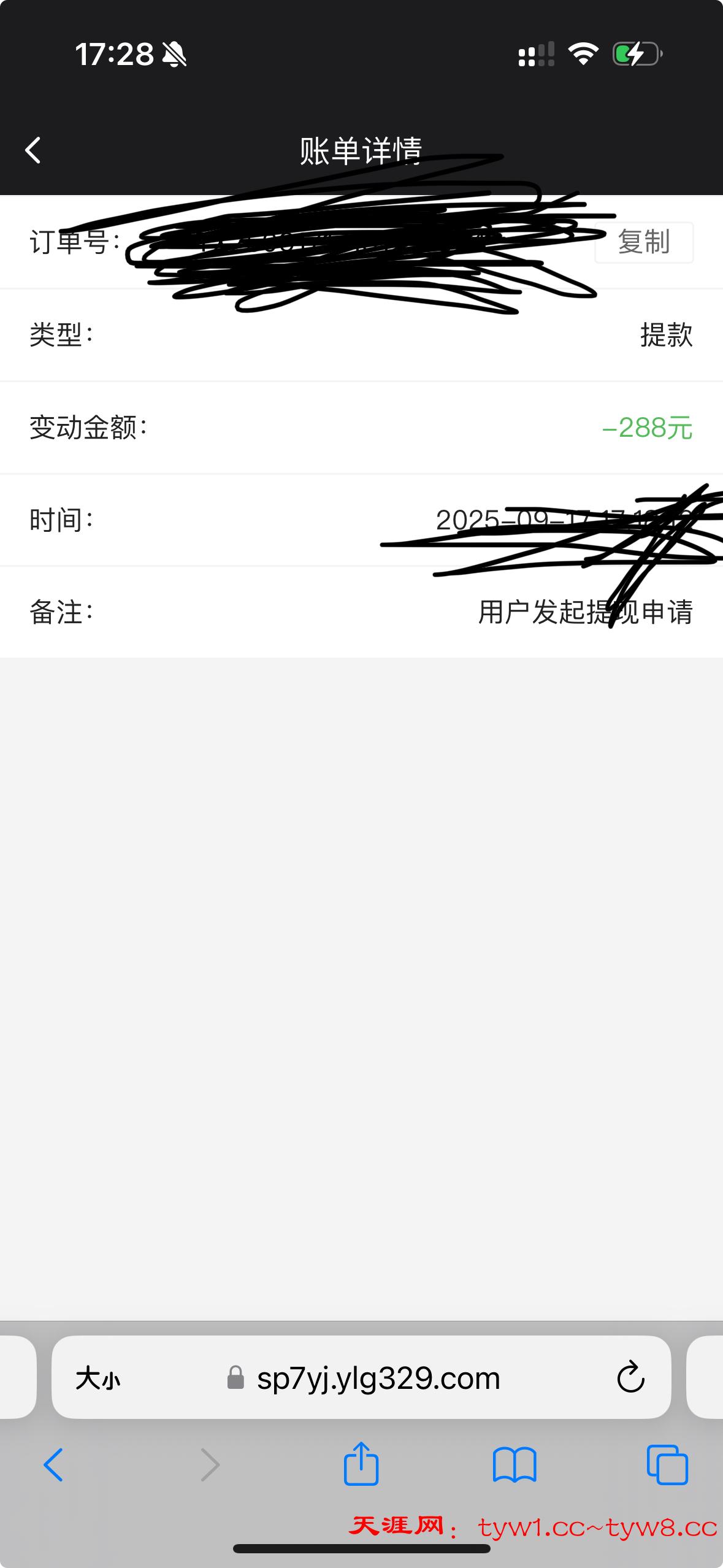Open Safari page settings 大小
Viewport: 723px width, 1568px height.
[x=98, y=1378]
